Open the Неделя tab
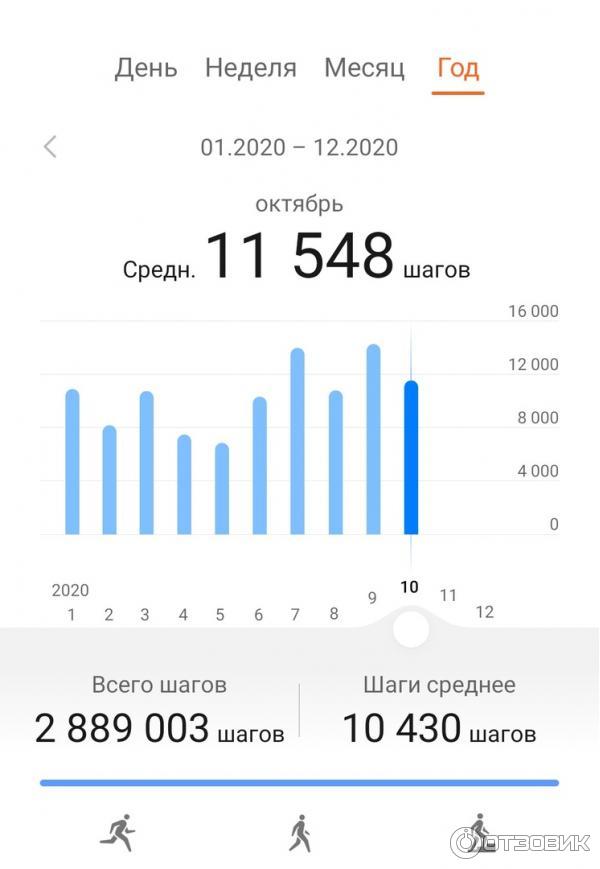The width and height of the screenshot is (600, 869). pyautogui.click(x=250, y=68)
